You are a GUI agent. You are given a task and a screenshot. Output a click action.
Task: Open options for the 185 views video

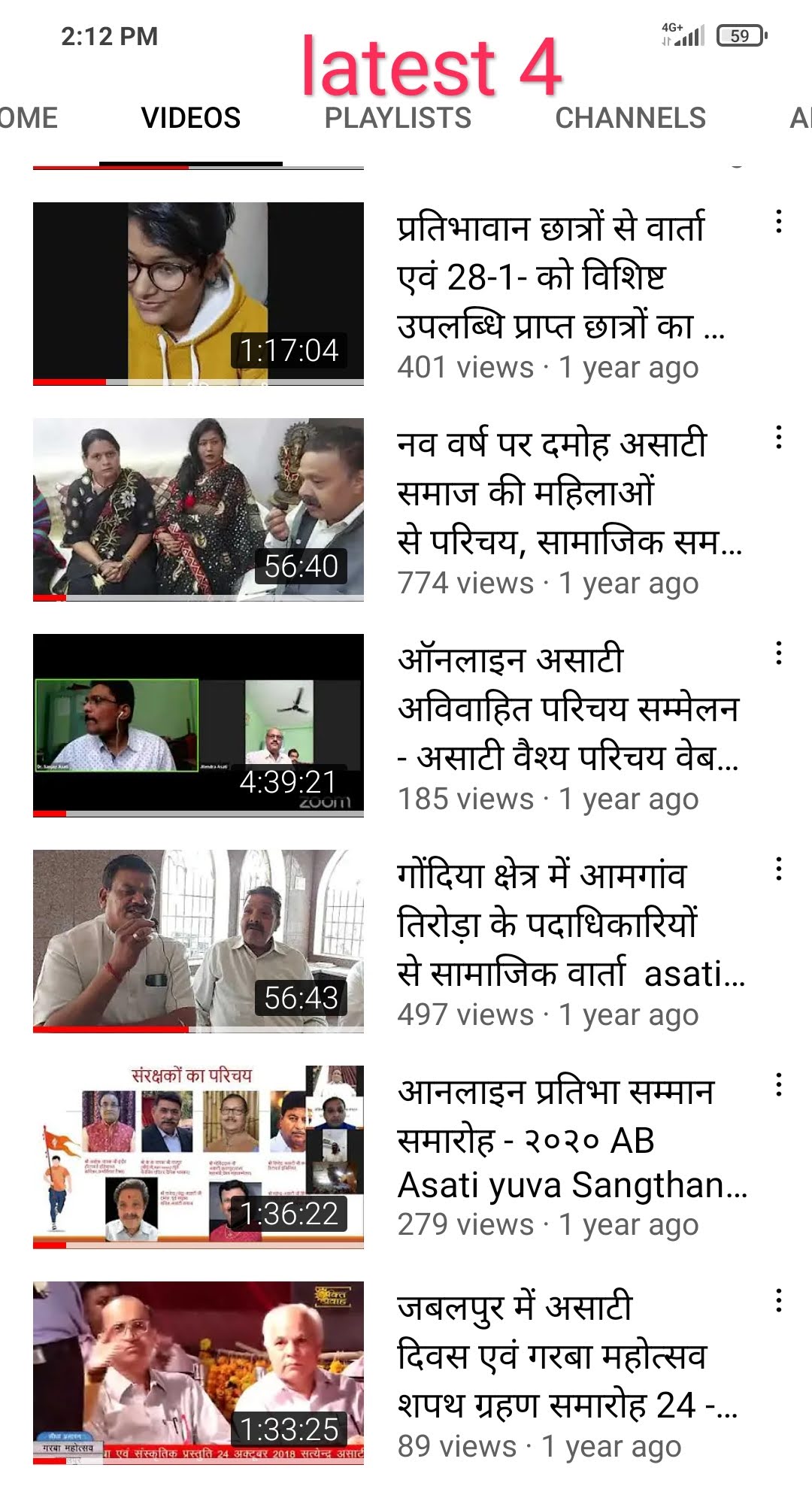tap(779, 654)
